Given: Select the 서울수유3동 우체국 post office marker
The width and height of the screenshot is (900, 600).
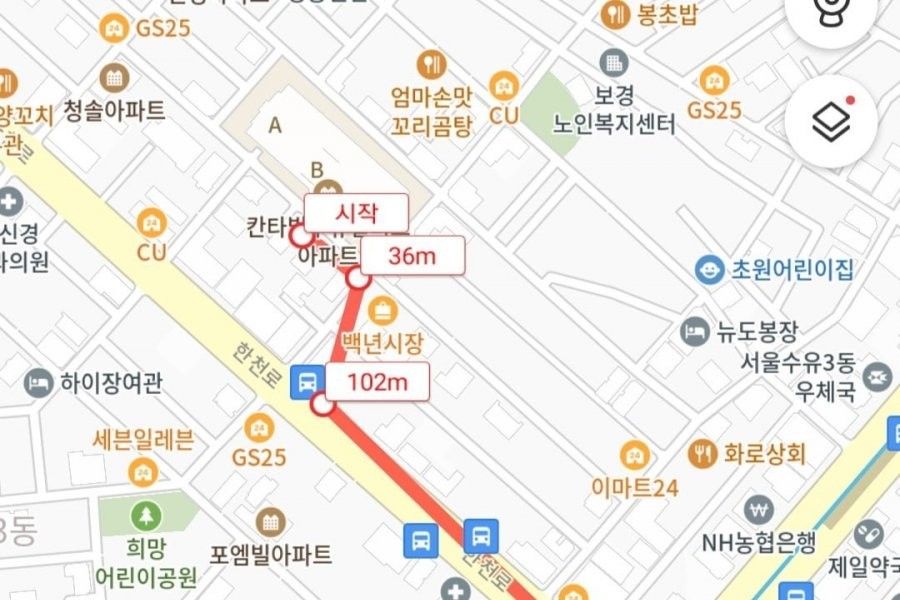Looking at the screenshot, I should 877,377.
